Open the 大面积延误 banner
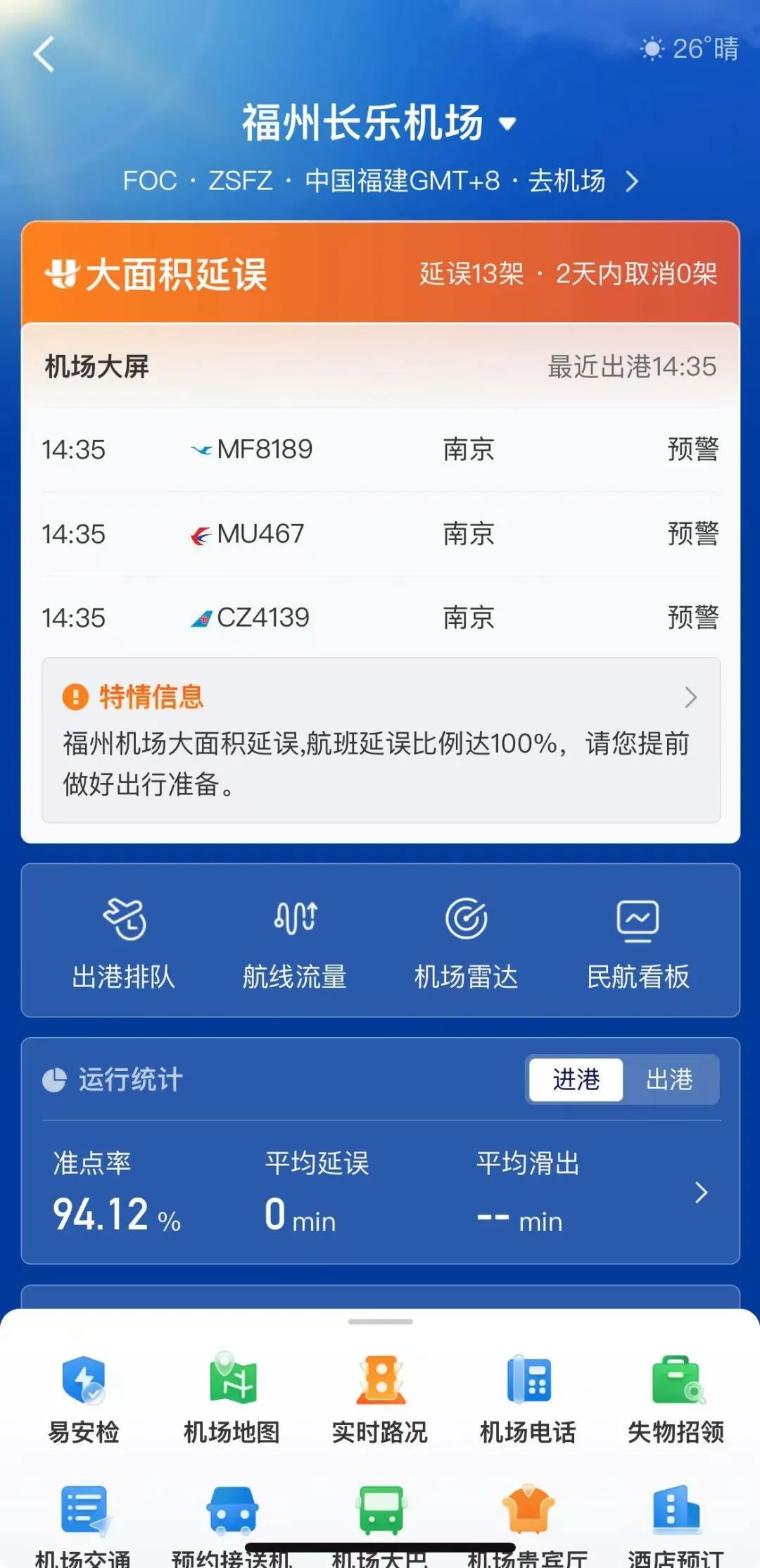 pos(380,273)
